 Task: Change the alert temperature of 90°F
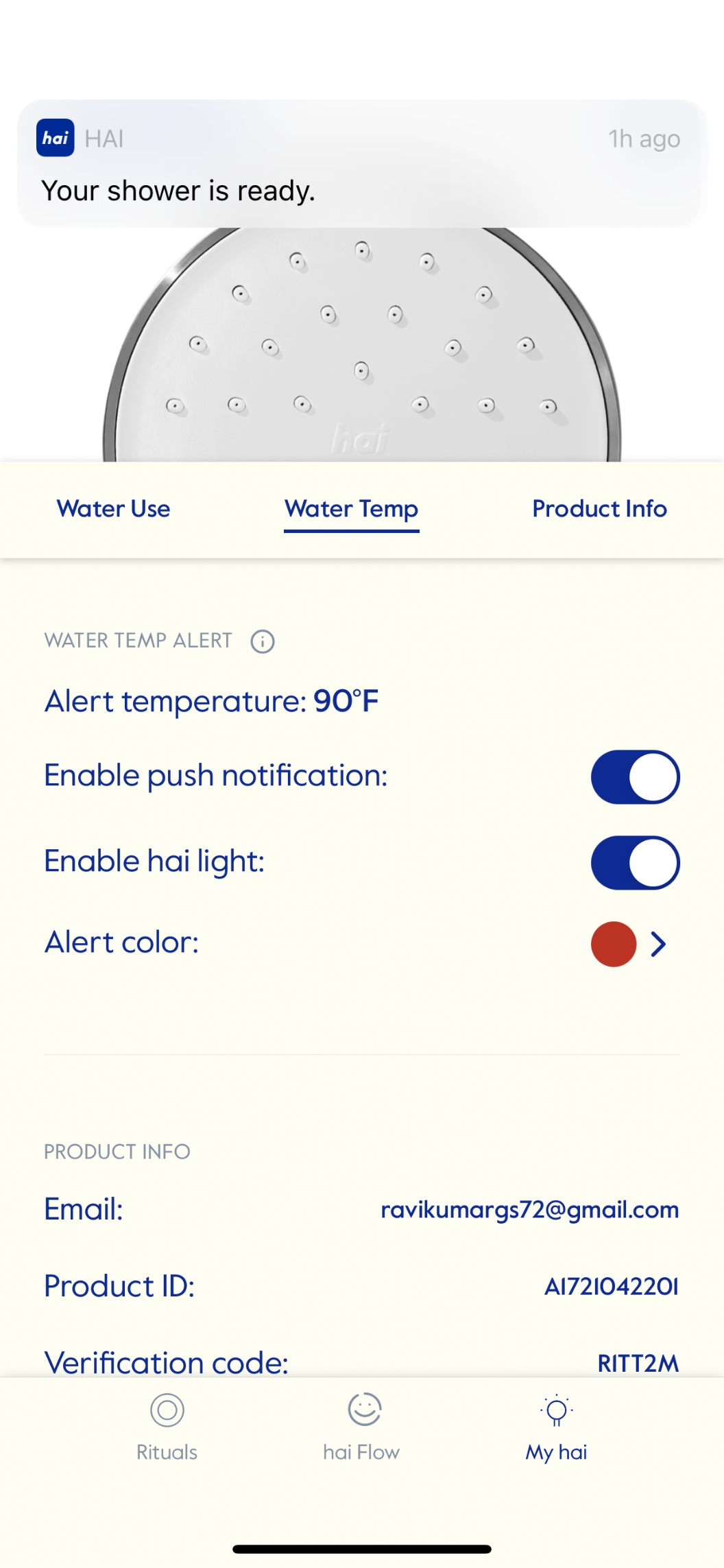pyautogui.click(x=212, y=701)
